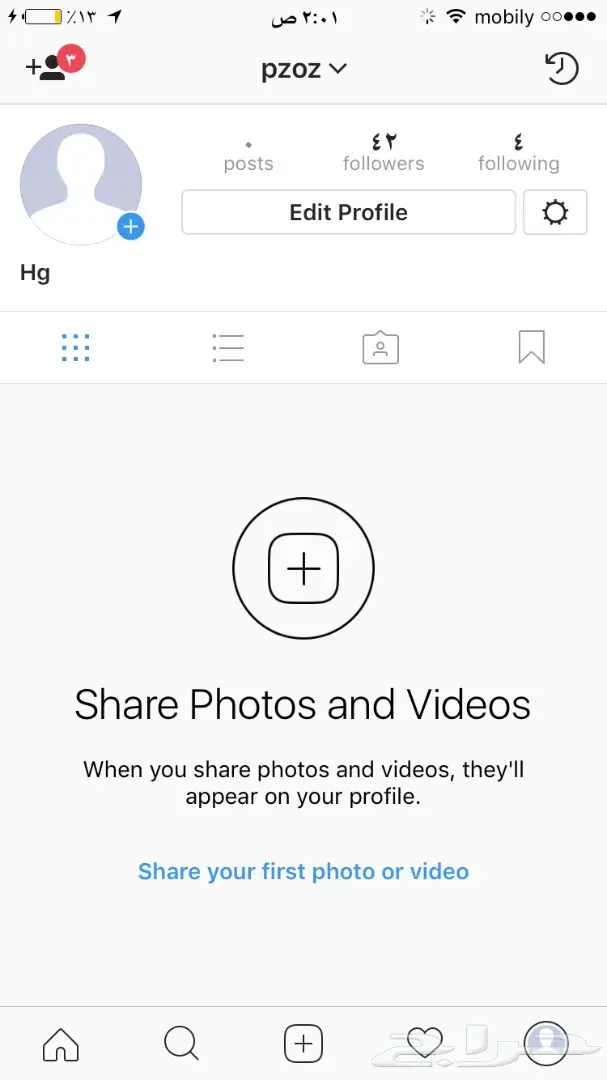This screenshot has width=607, height=1080.
Task: Open the settings gear
Action: (554, 212)
